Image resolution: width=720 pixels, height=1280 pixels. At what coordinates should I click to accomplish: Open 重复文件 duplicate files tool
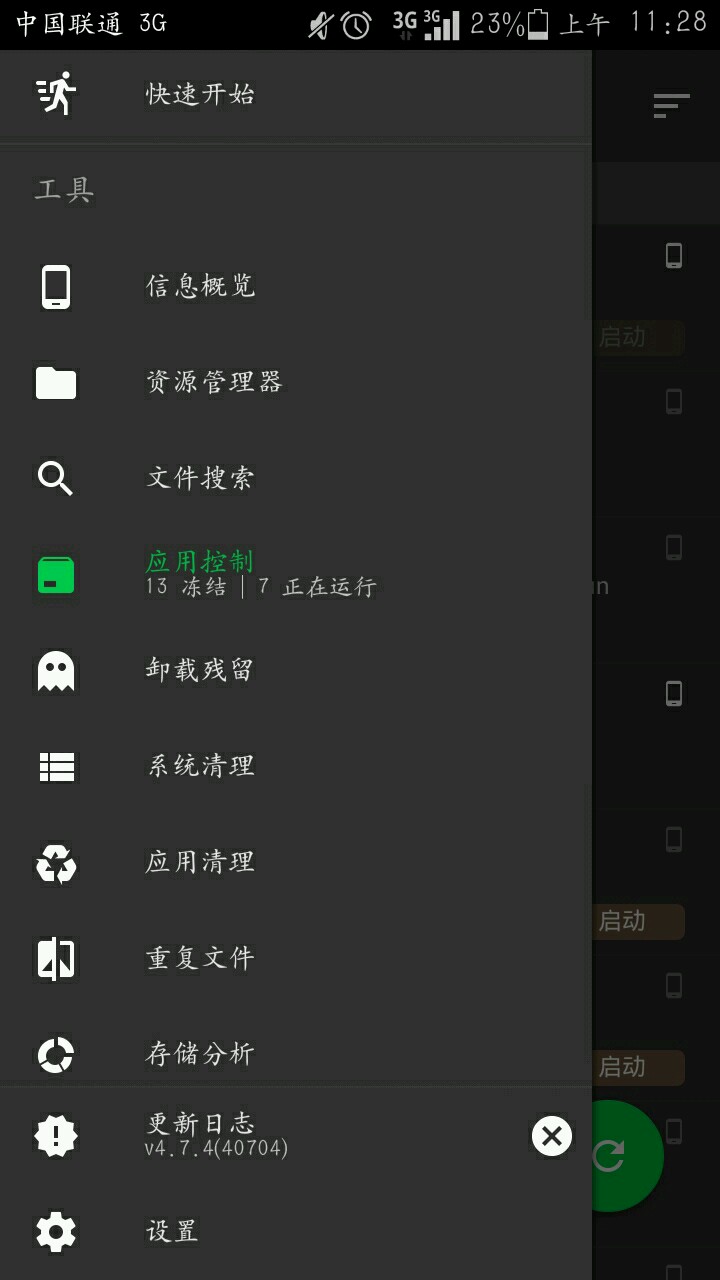[296, 958]
